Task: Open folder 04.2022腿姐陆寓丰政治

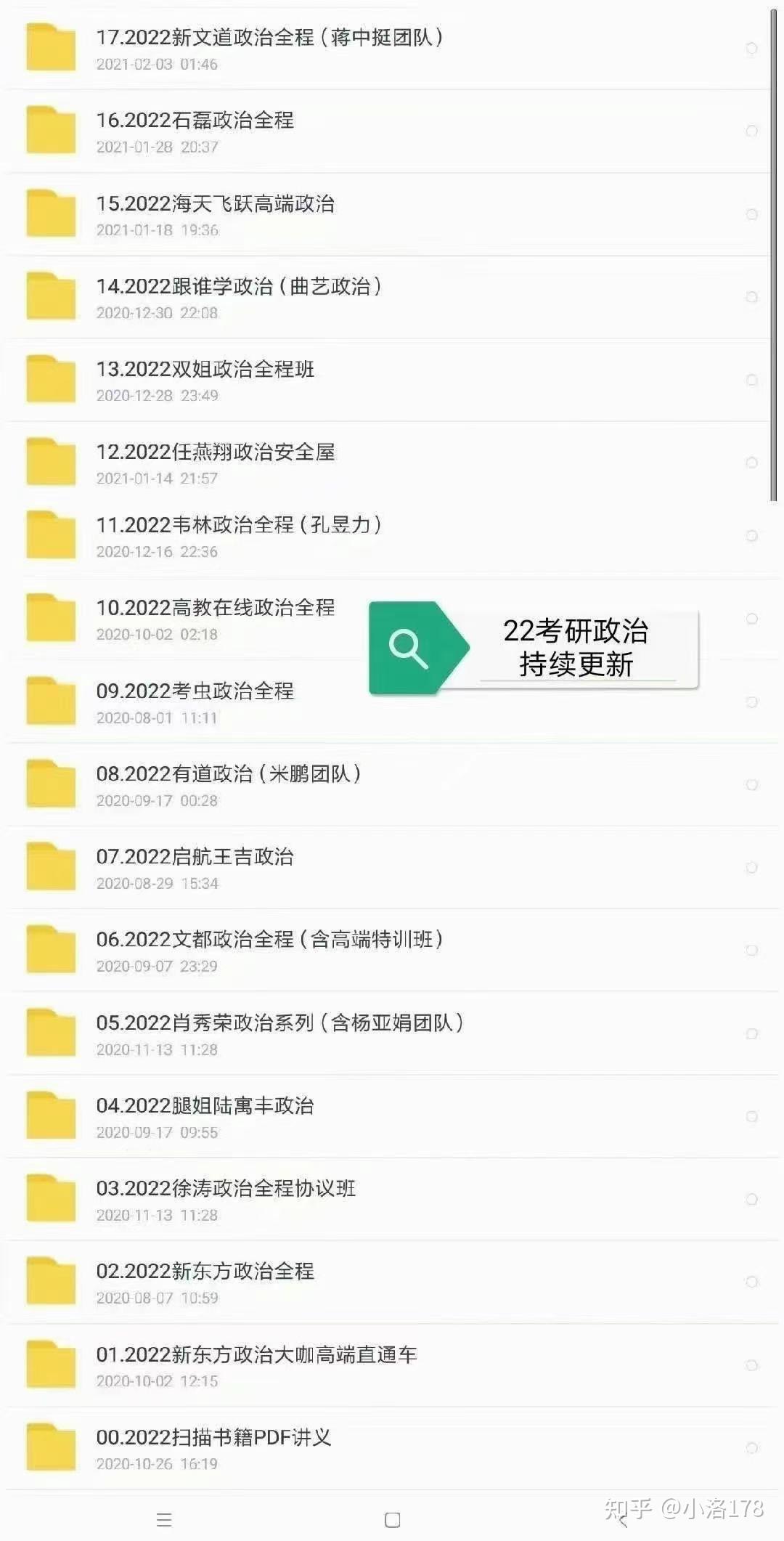Action: (x=205, y=1106)
